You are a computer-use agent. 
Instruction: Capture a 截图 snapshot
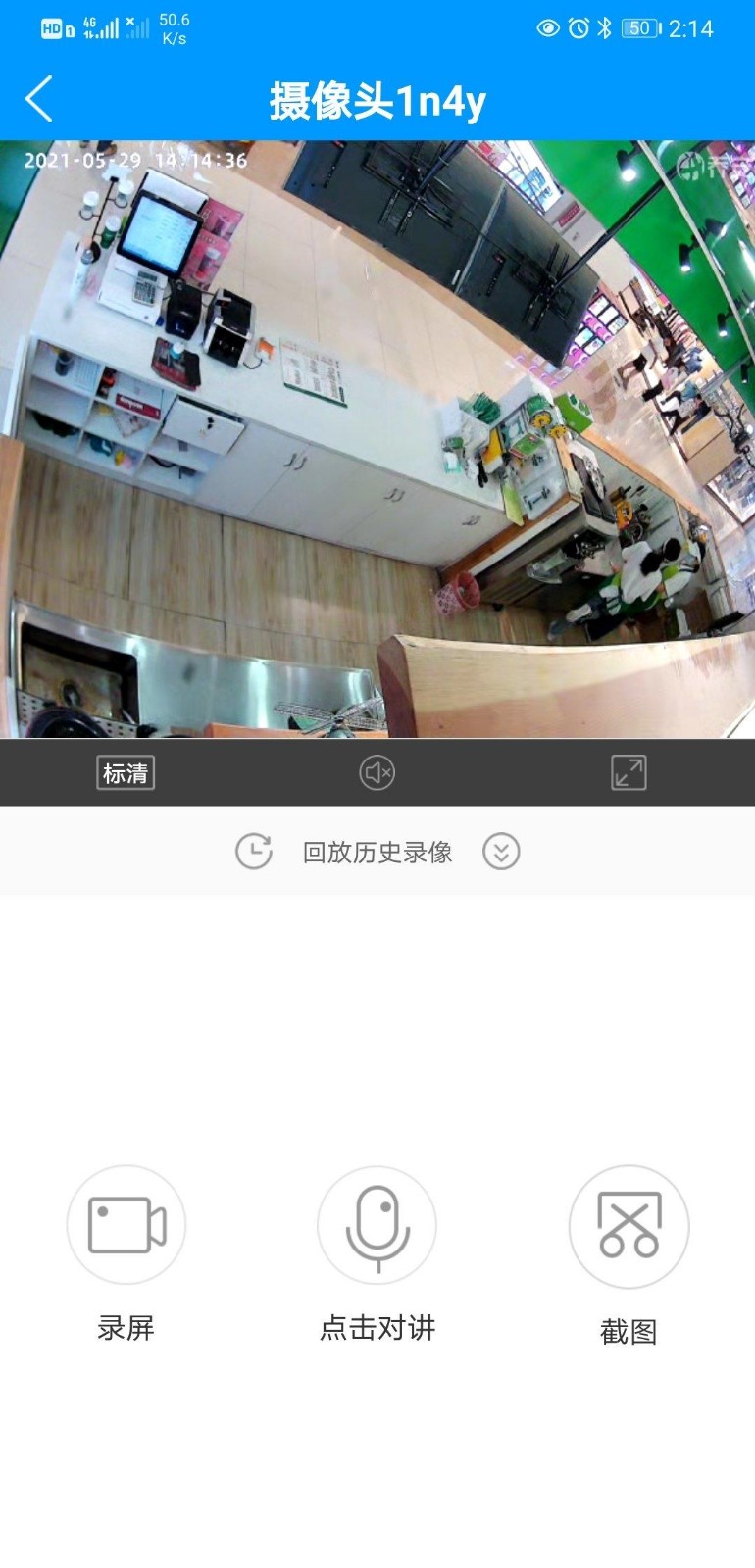click(x=629, y=1225)
